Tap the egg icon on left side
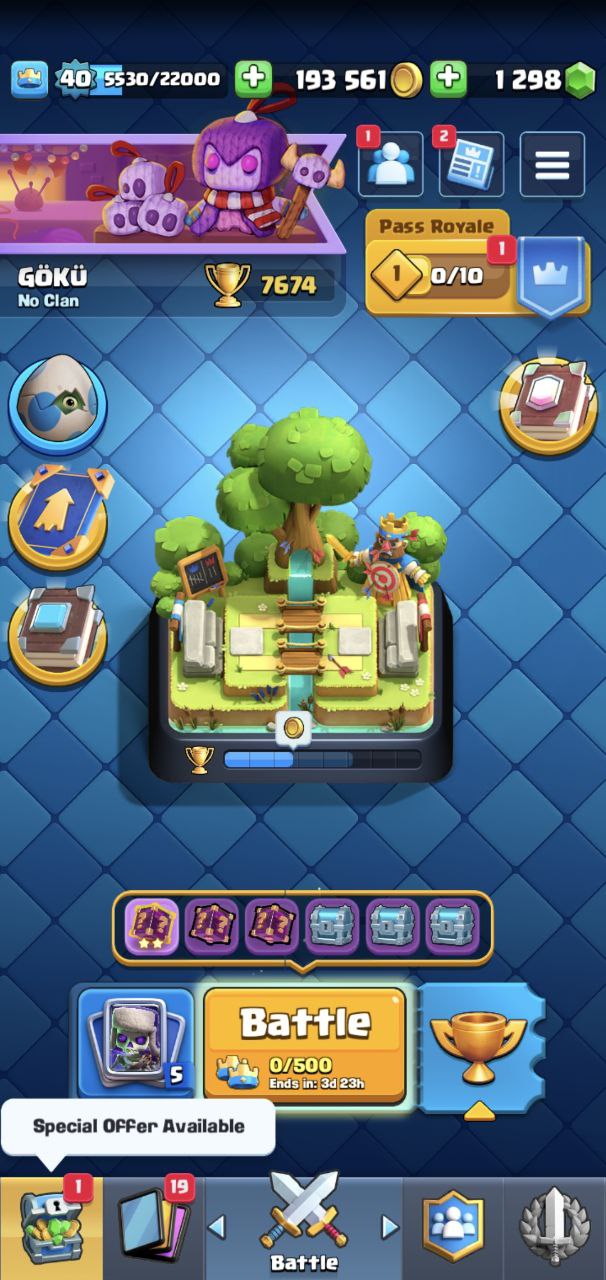Viewport: 606px width, 1280px height. click(58, 405)
